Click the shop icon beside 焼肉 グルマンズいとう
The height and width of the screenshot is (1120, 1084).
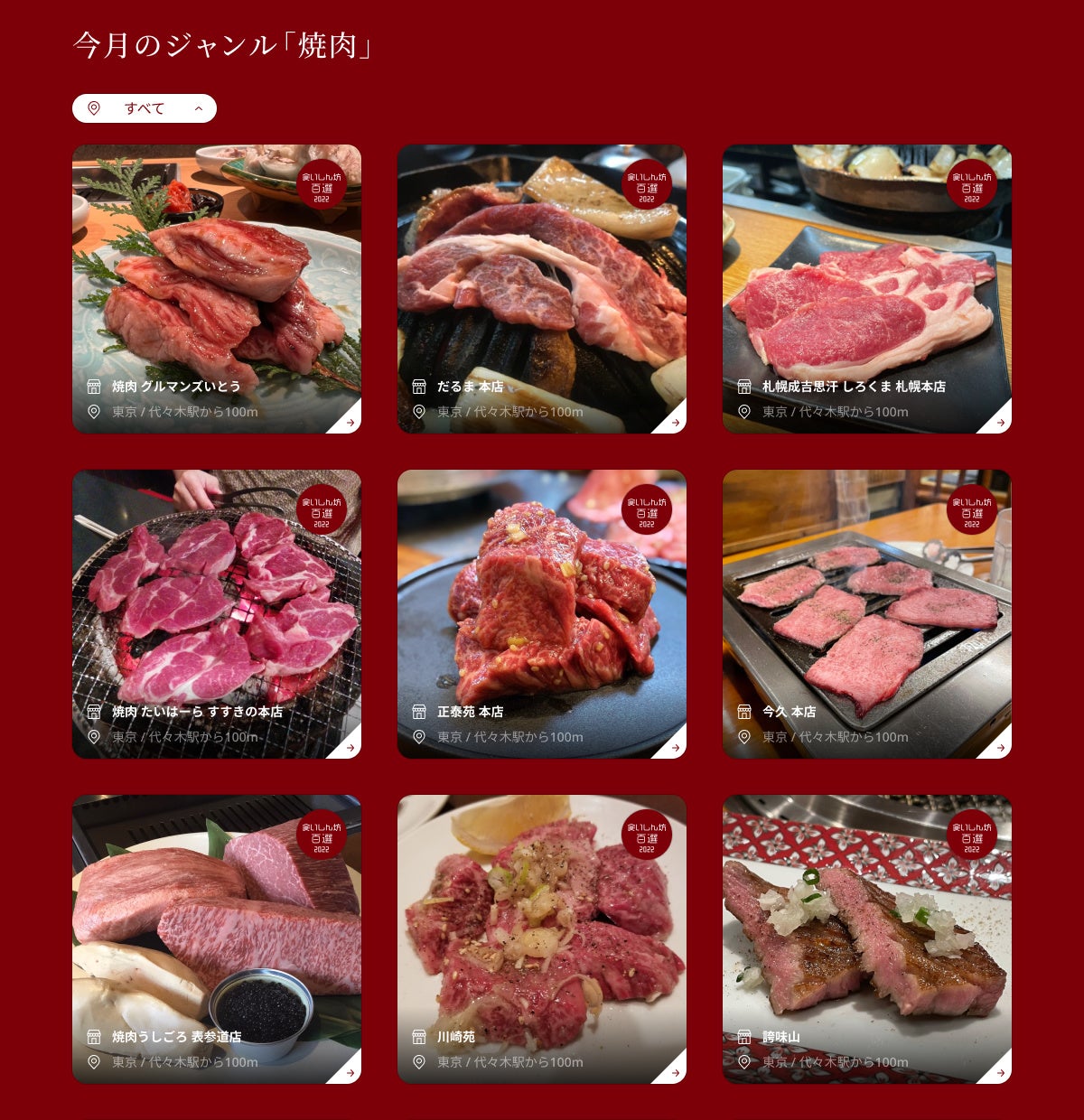point(94,387)
